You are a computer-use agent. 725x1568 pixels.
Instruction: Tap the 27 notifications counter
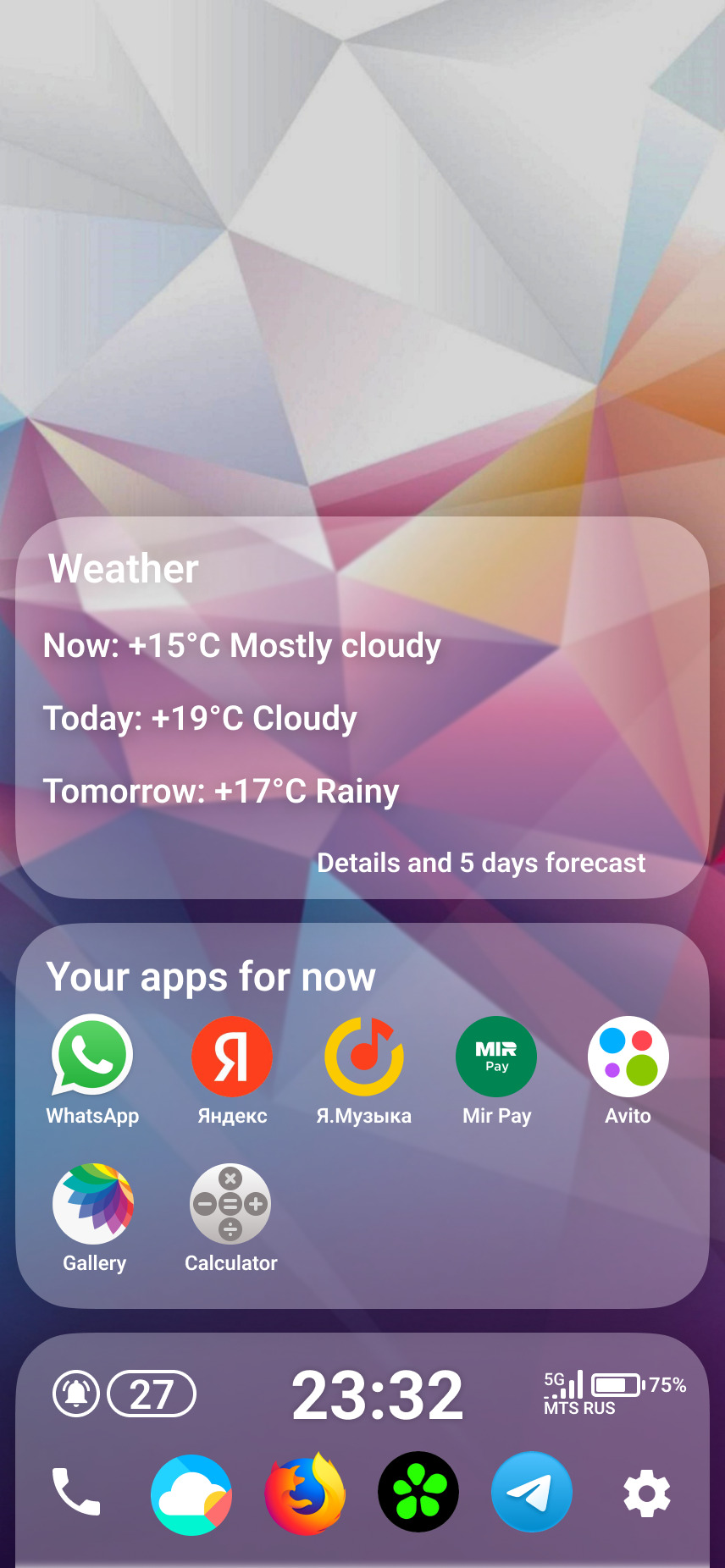152,1394
